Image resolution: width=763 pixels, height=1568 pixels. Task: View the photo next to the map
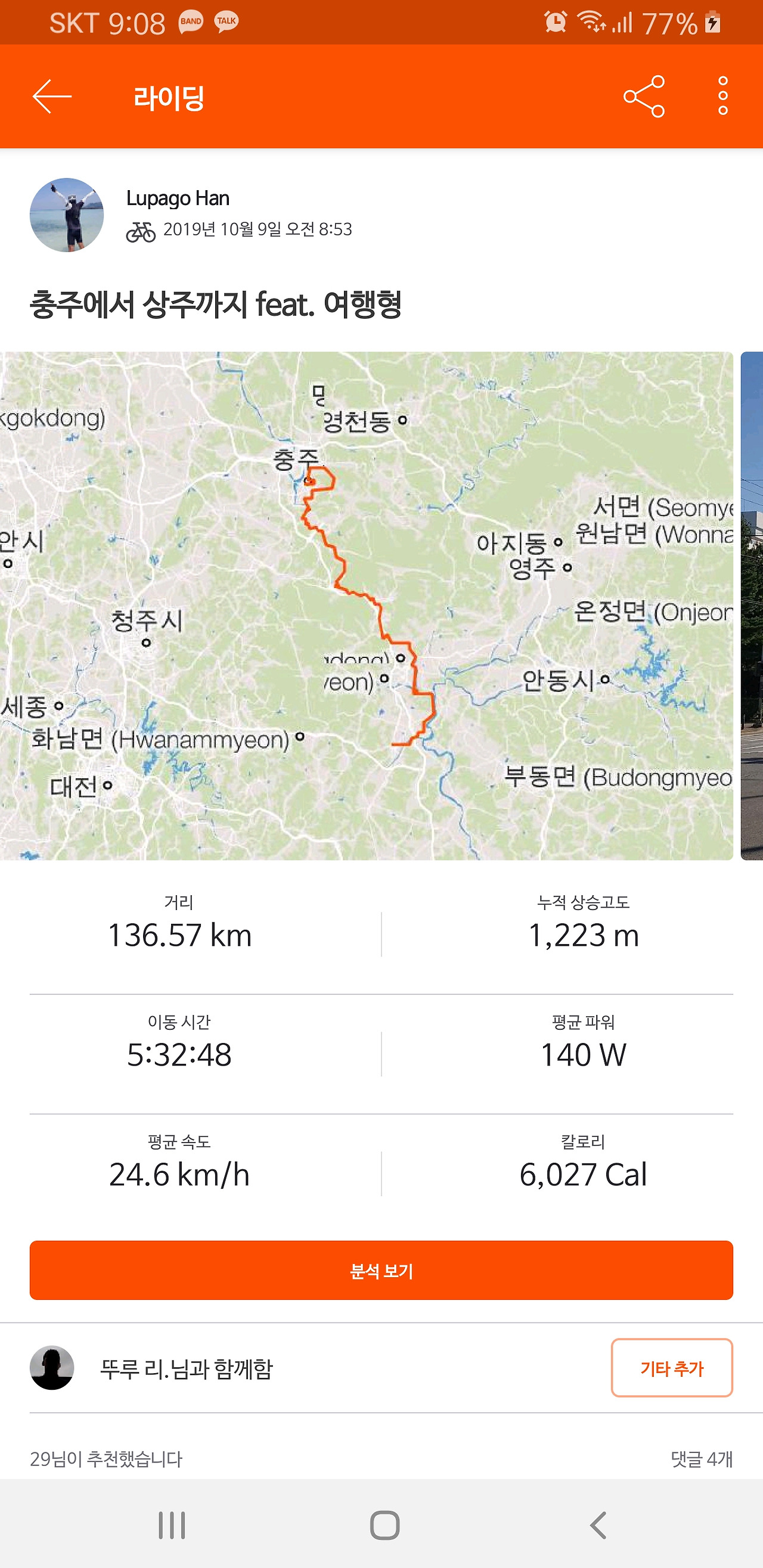(x=752, y=605)
